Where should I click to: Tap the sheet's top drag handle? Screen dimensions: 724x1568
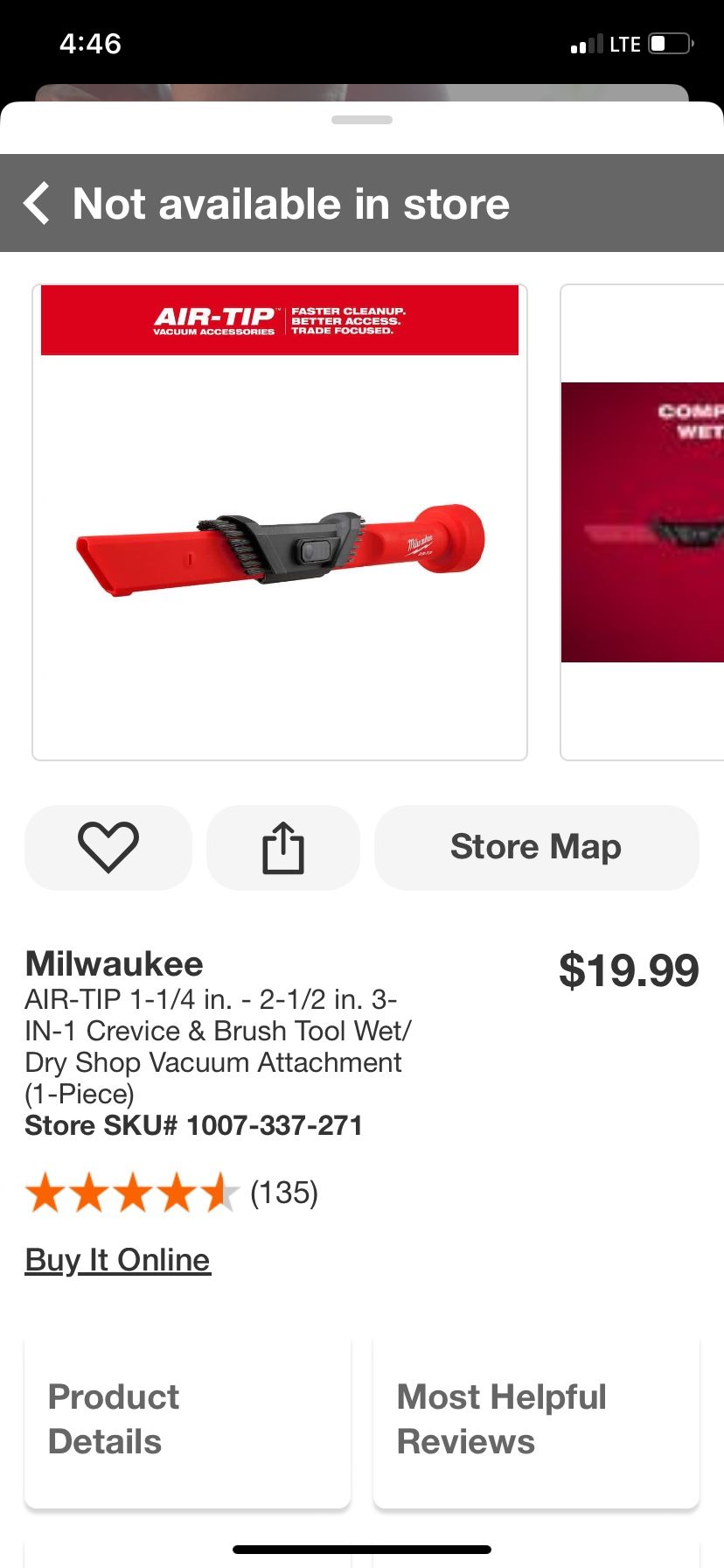(x=362, y=120)
